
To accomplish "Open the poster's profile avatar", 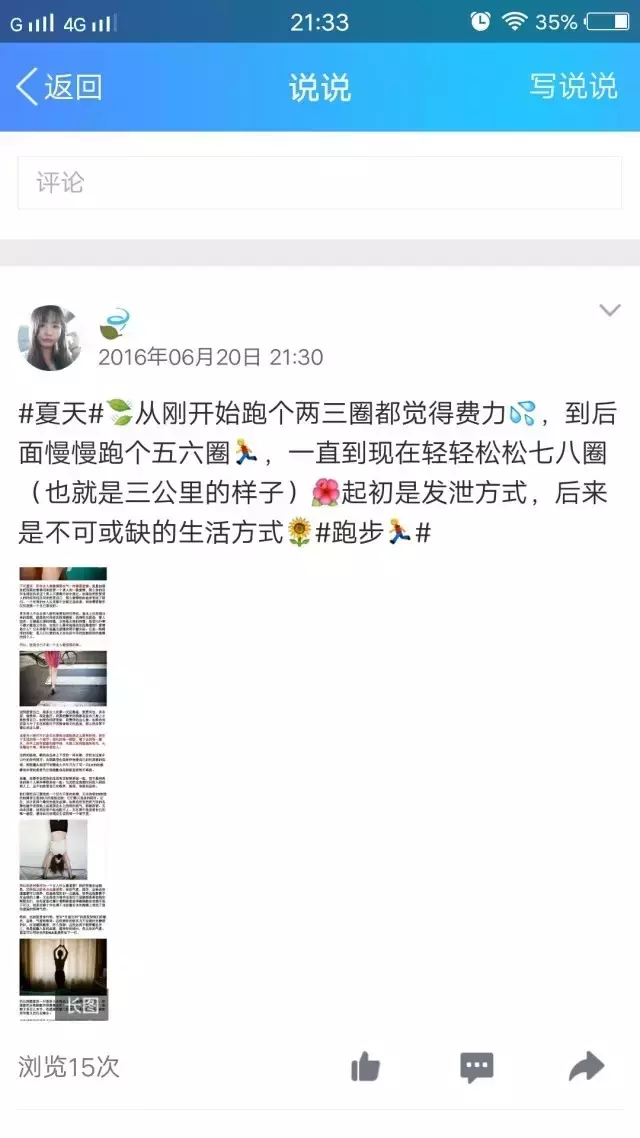I will (x=49, y=338).
